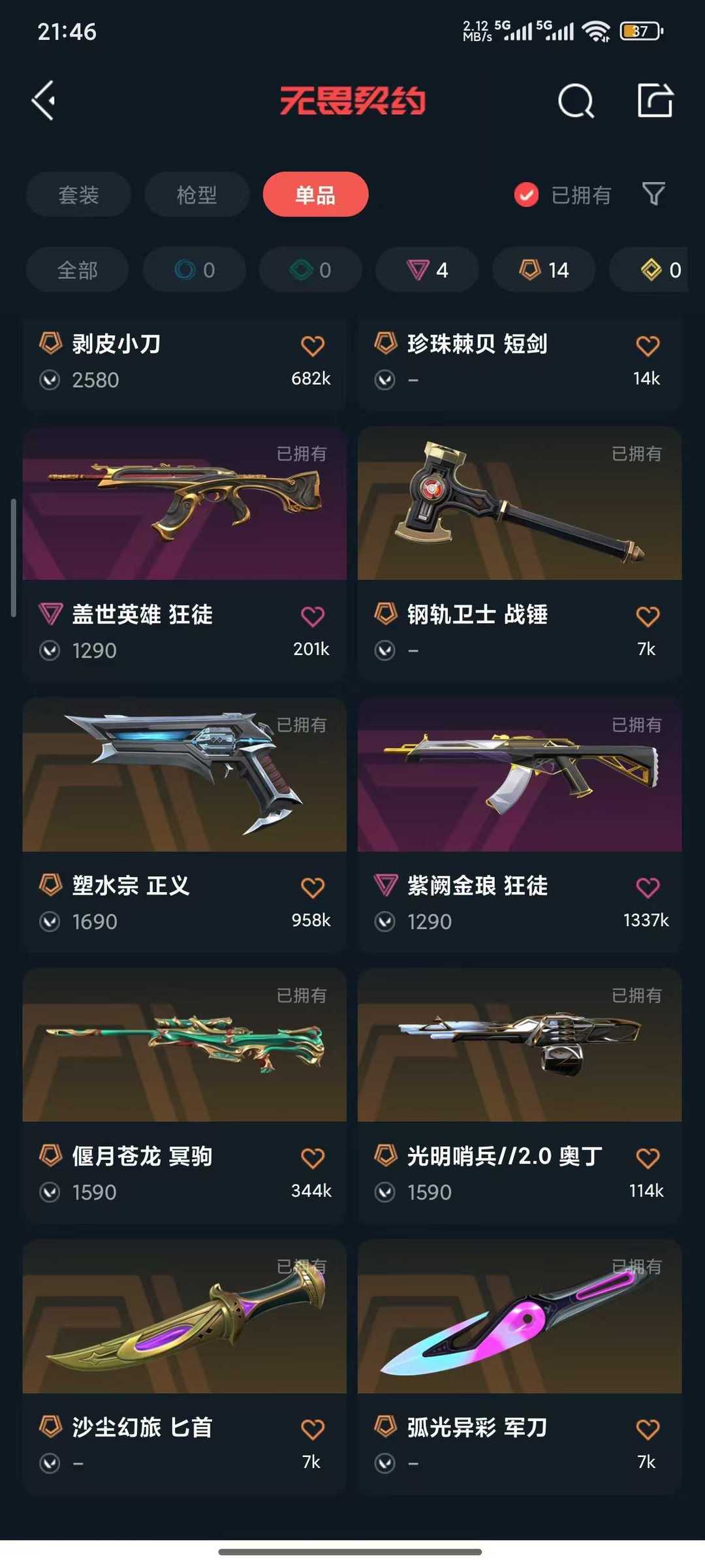The height and width of the screenshot is (1568, 705).
Task: Select the blue rarity filter showing 0
Action: [194, 270]
